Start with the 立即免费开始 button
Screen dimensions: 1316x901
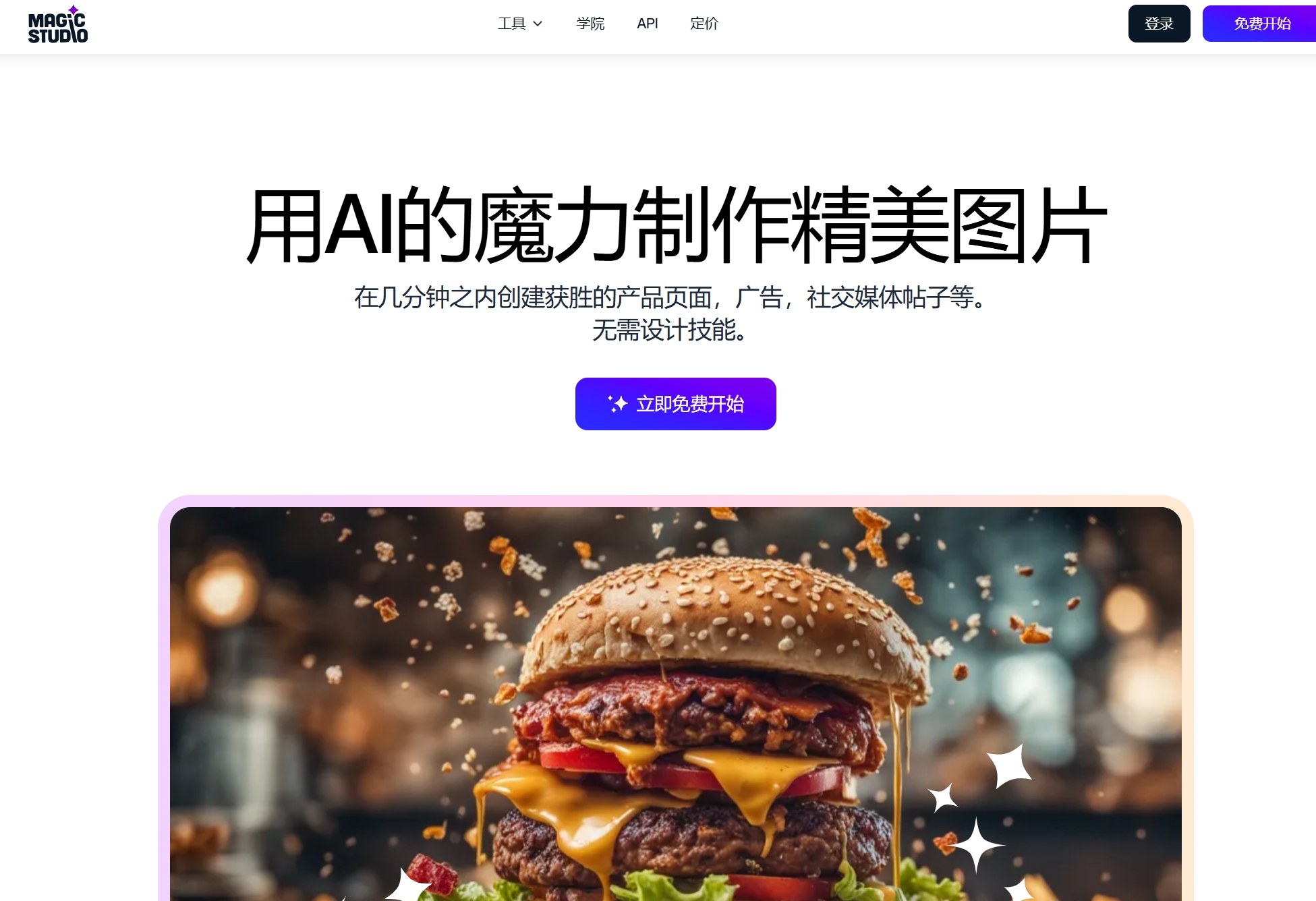click(x=675, y=404)
